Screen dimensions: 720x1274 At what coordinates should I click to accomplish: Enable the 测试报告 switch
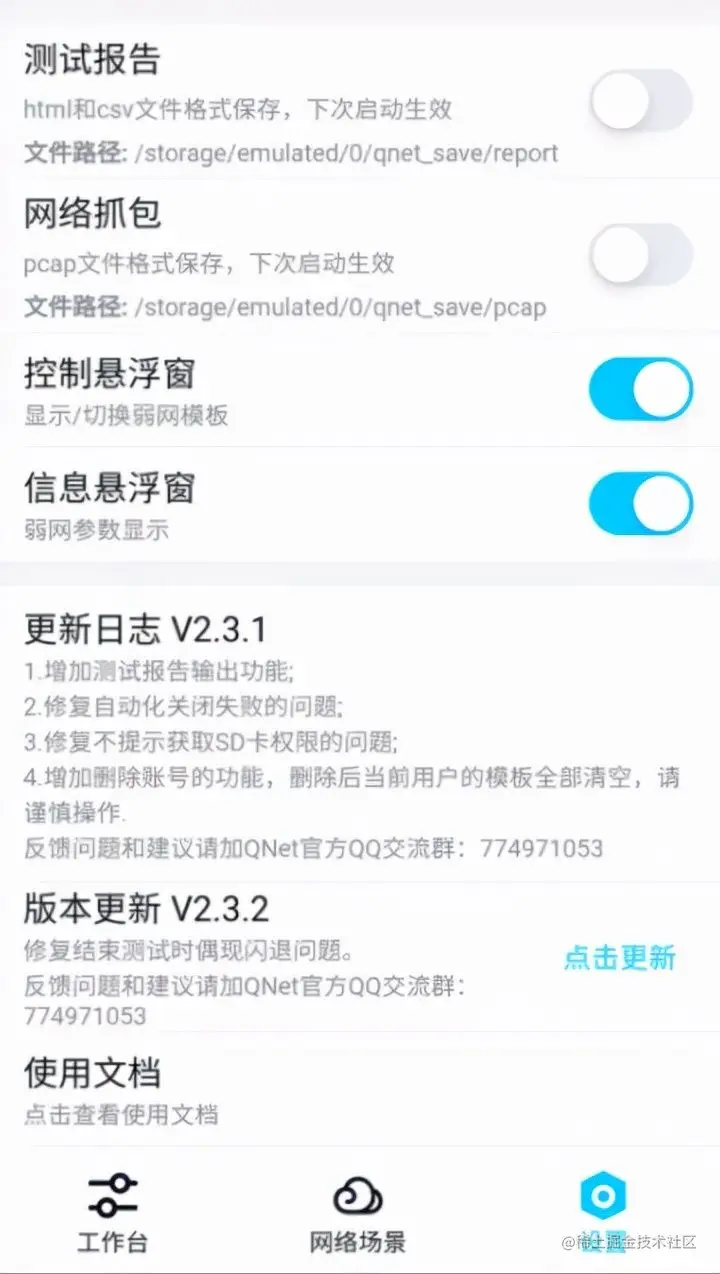tap(641, 100)
